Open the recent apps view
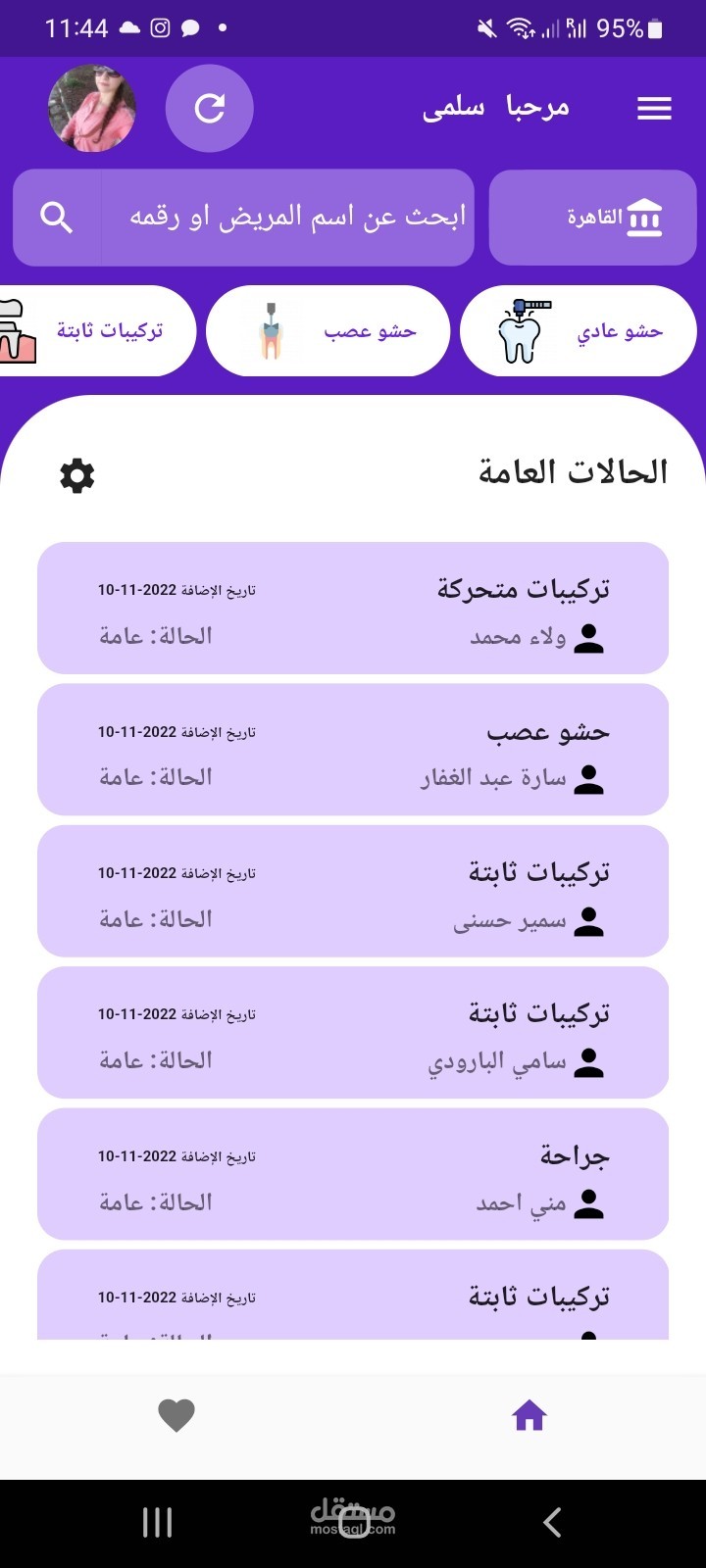The image size is (706, 1568). [x=157, y=1522]
